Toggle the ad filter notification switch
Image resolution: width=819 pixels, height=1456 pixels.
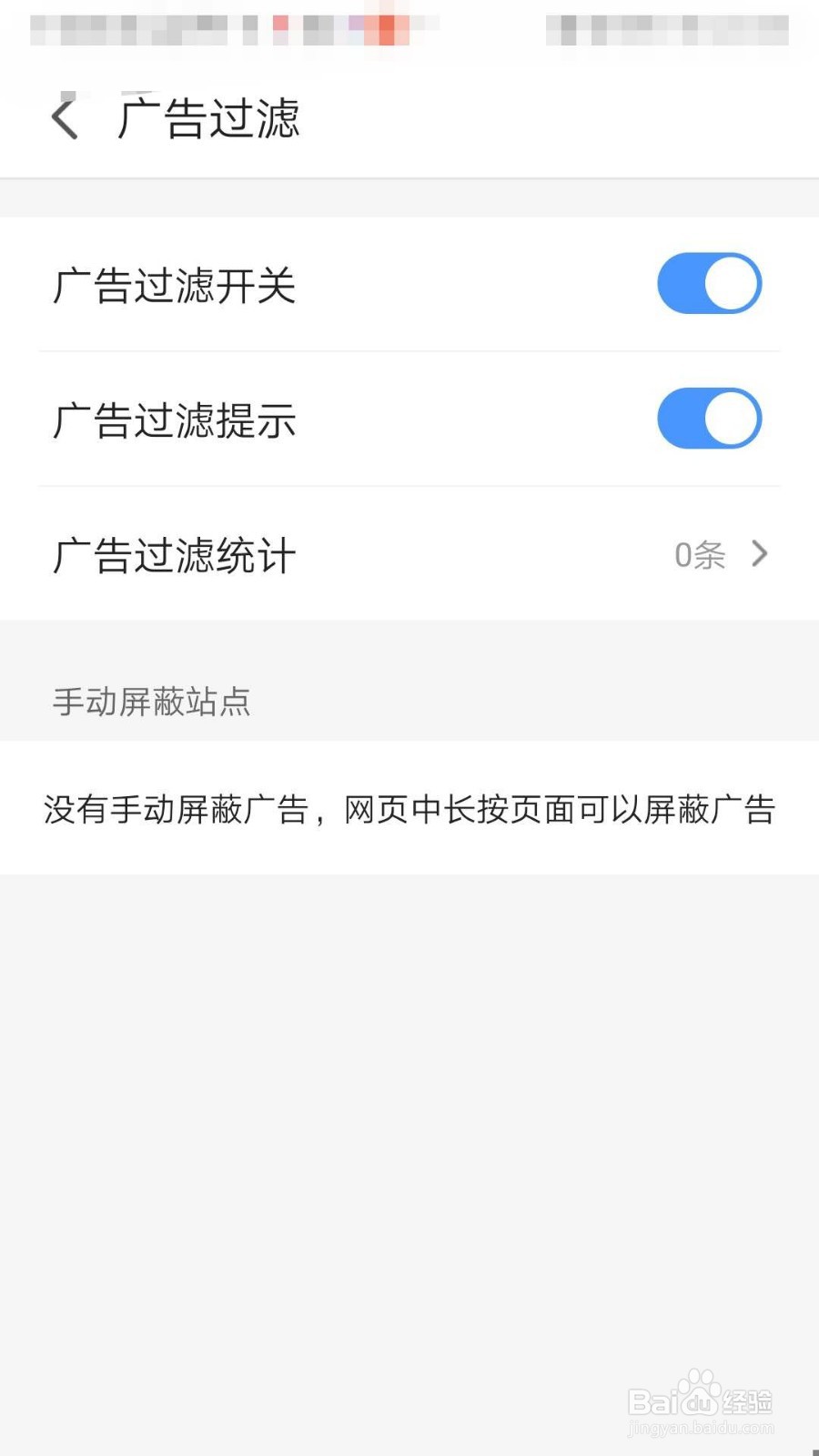pyautogui.click(x=710, y=419)
